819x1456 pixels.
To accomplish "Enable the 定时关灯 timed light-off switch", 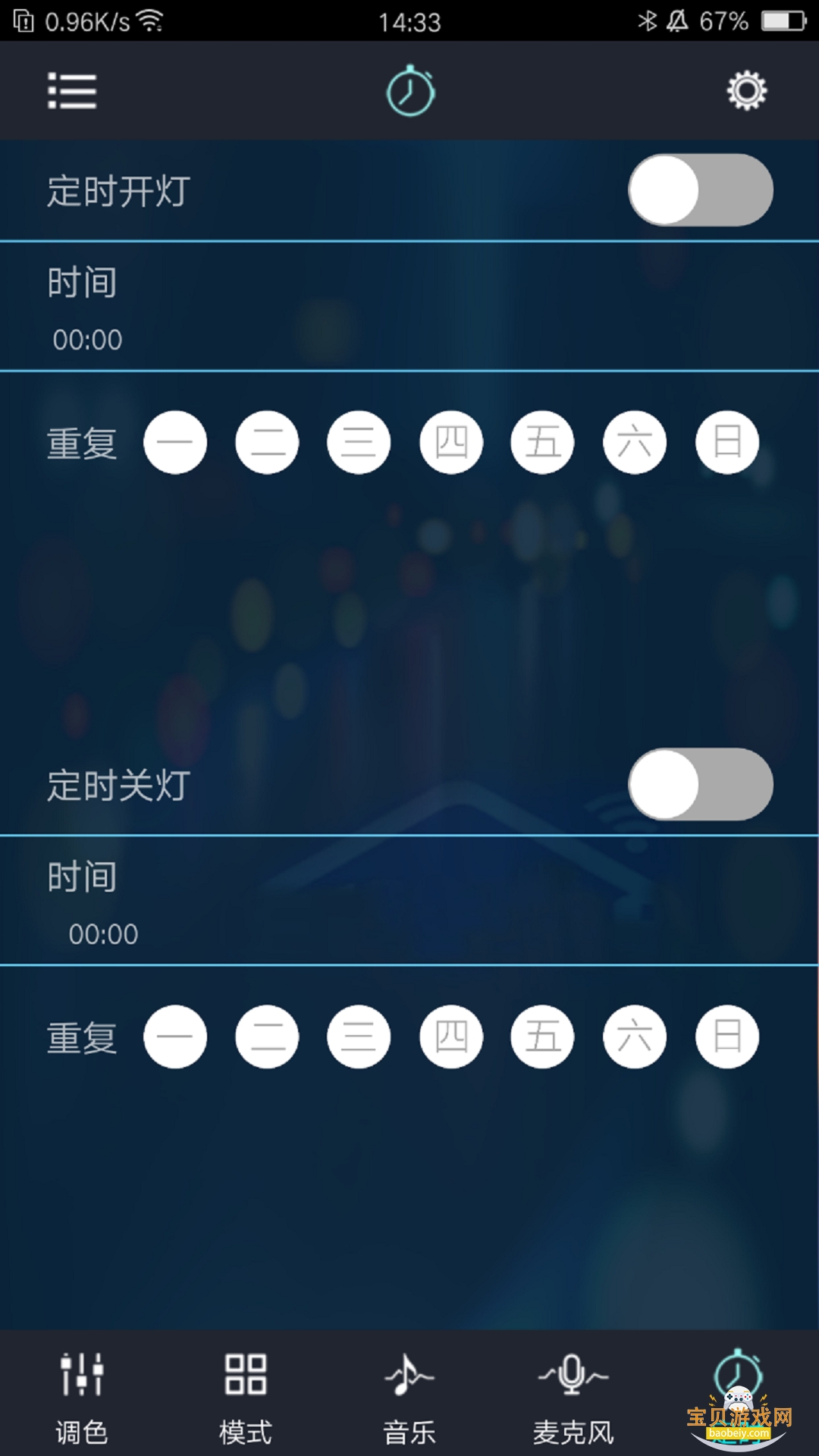I will click(699, 784).
